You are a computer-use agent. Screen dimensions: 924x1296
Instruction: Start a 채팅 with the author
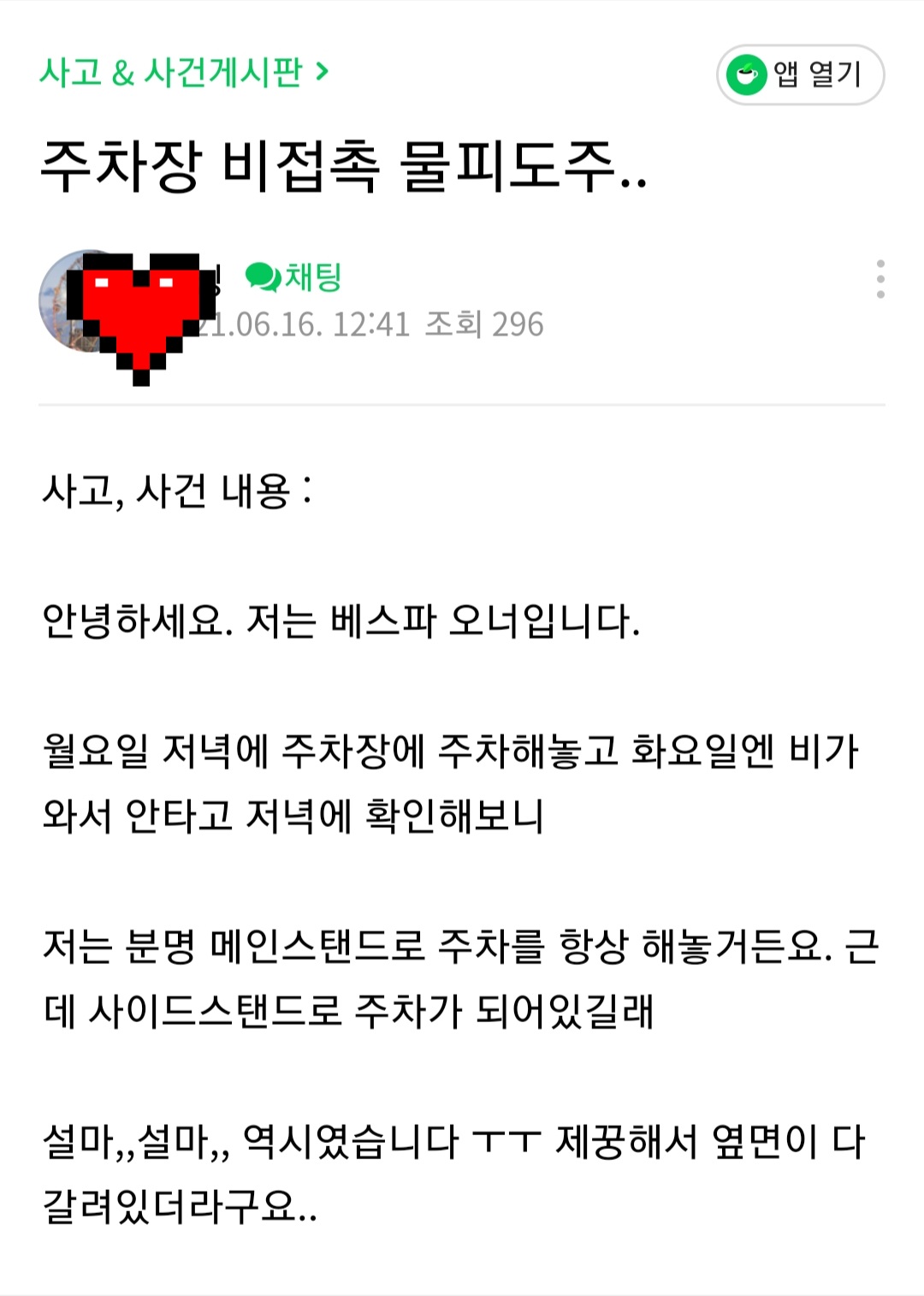click(293, 276)
